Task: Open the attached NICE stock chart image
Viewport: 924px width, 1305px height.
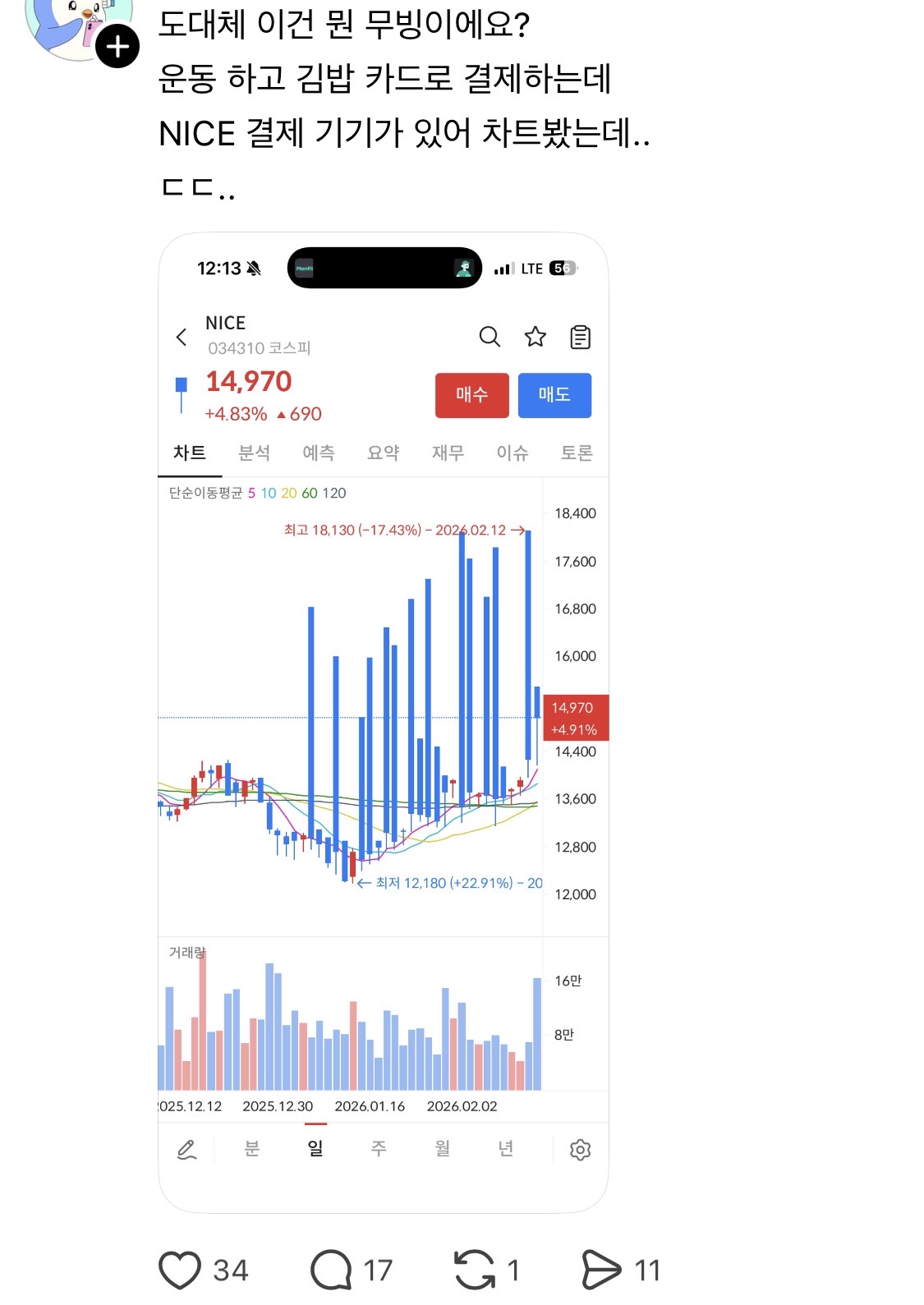Action: (x=383, y=723)
